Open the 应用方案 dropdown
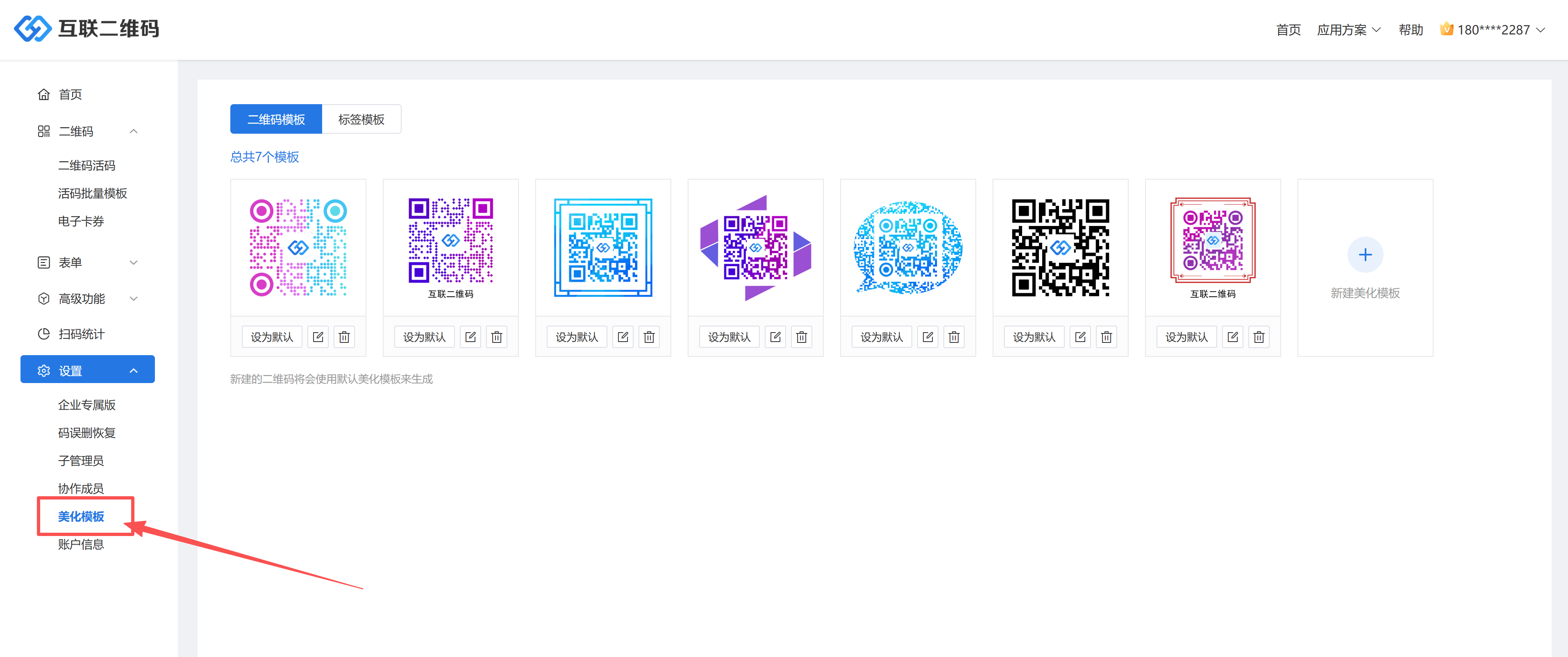This screenshot has height=657, width=1568. tap(1348, 30)
